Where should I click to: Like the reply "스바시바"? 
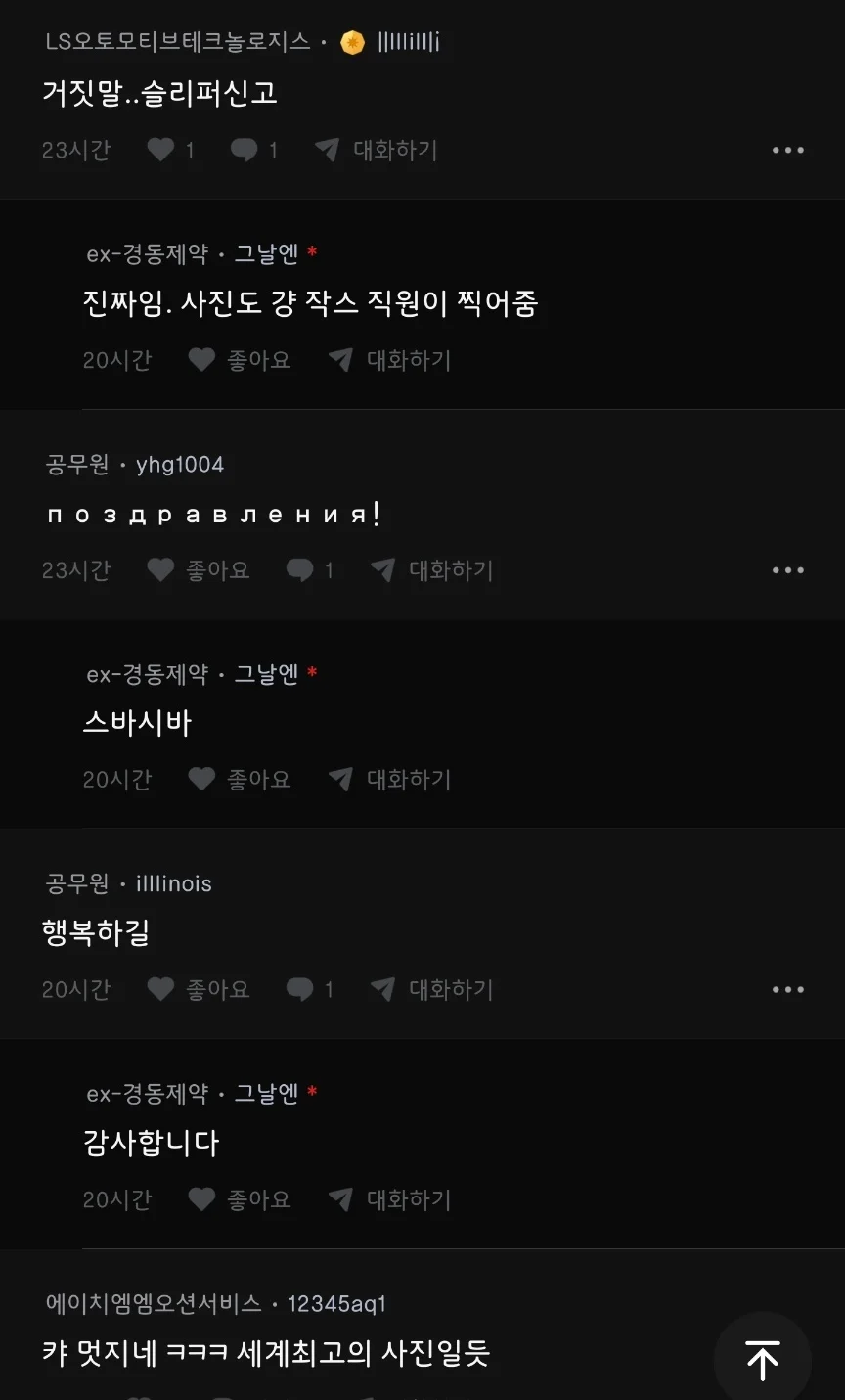201,779
